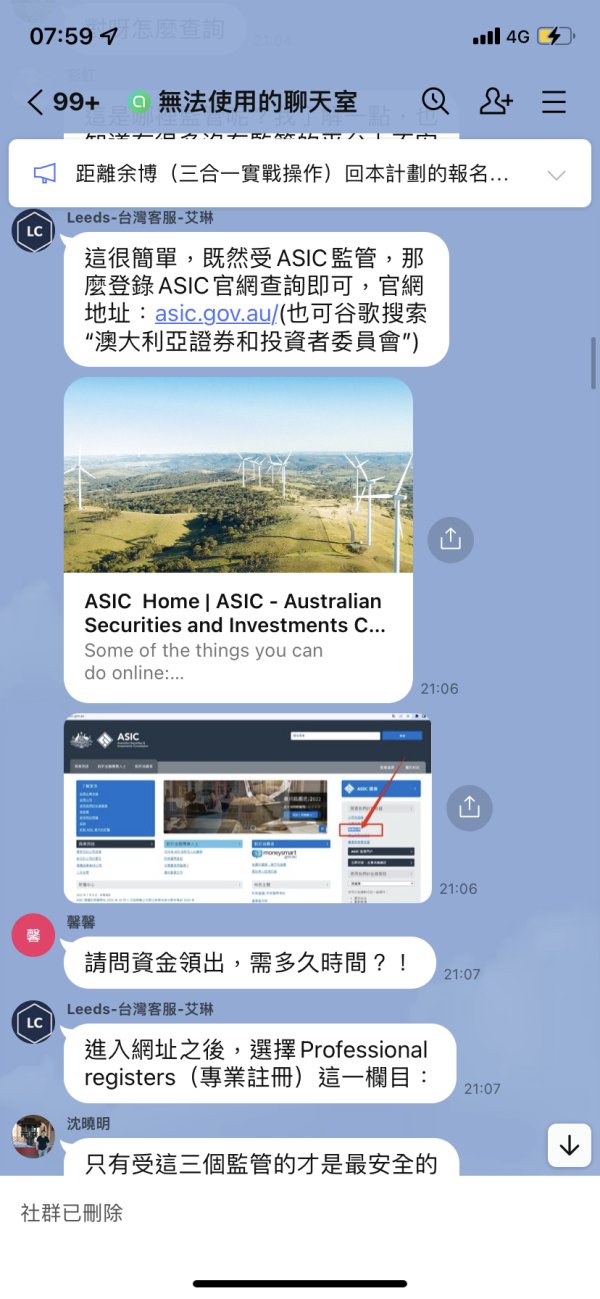
Task: Jump to the latest message arrow
Action: 570,1145
